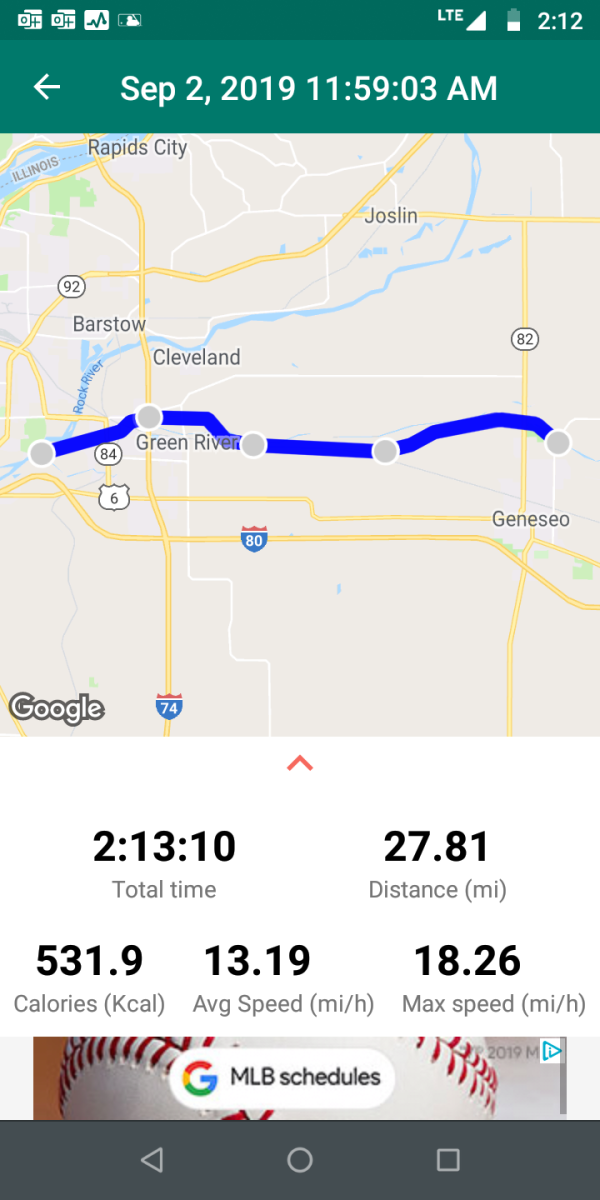The height and width of the screenshot is (1200, 600).
Task: Open the recent apps overview
Action: click(448, 1160)
